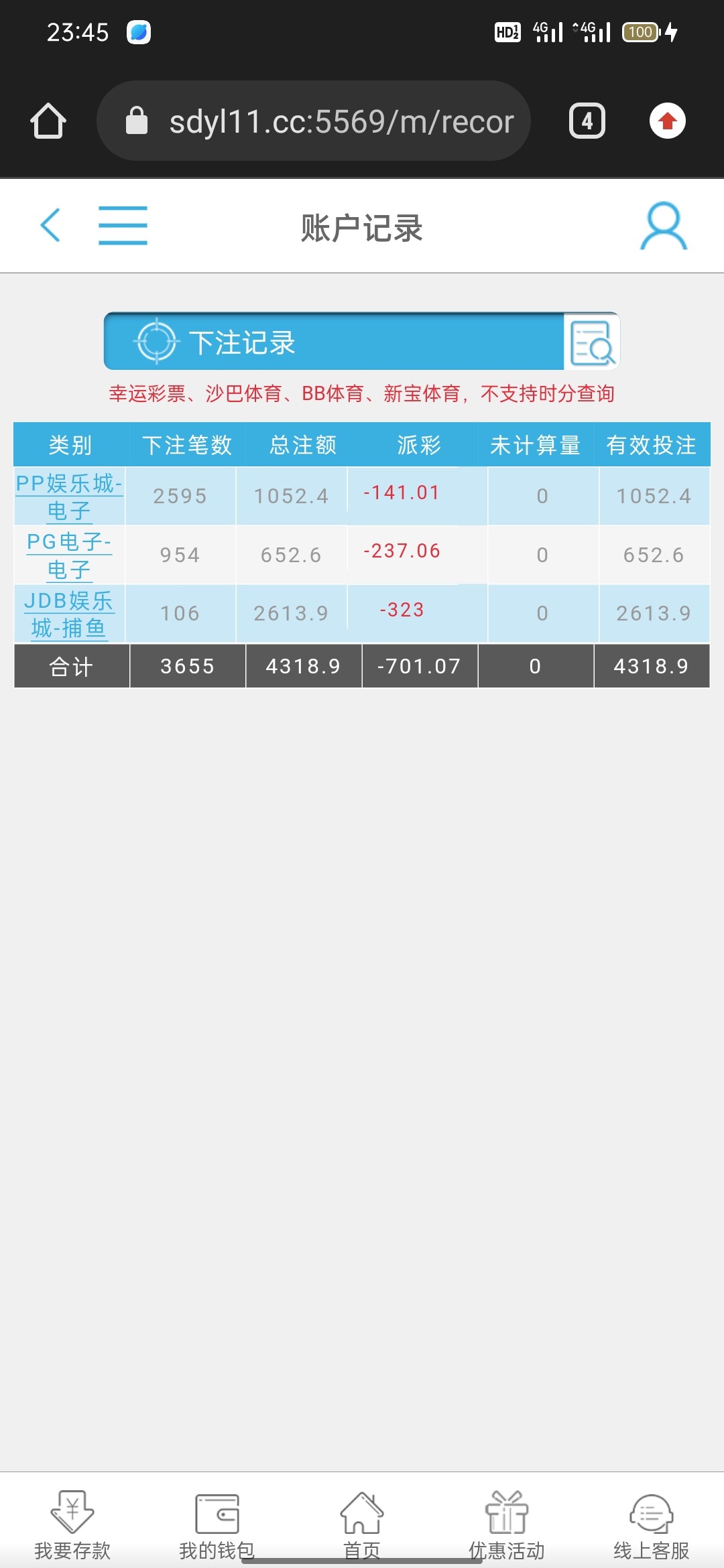
Task: View JDB娱乐城-捕鱼 bet details
Action: point(69,614)
